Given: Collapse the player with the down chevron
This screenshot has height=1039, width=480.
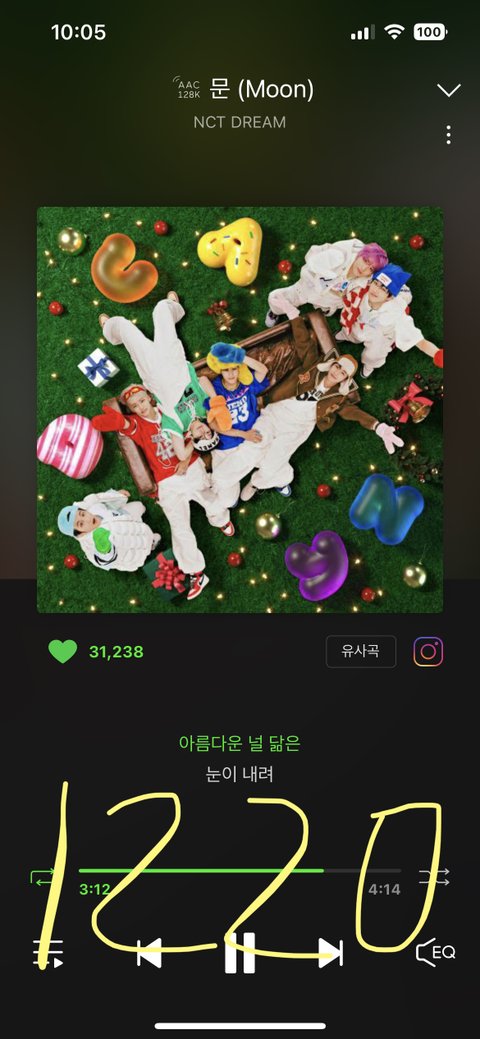Looking at the screenshot, I should [449, 90].
